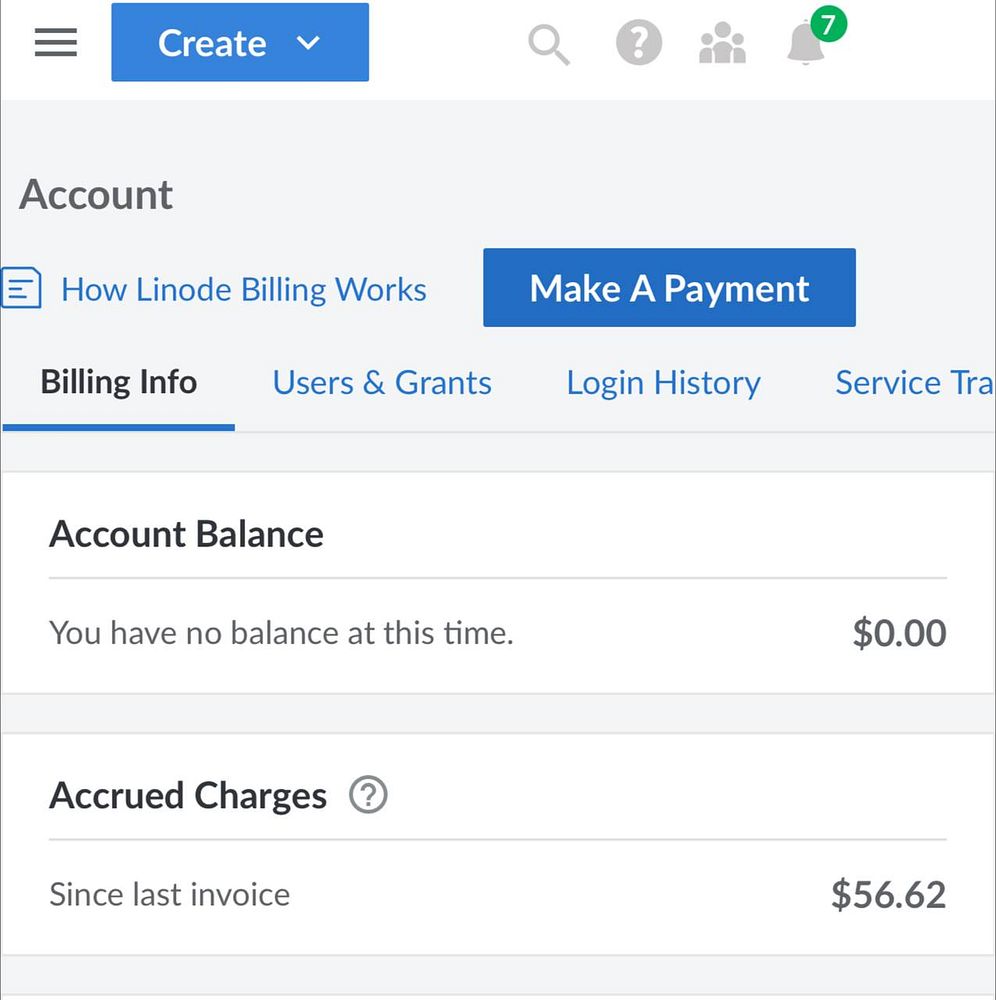Screen dimensions: 996x1000
Task: Tap the search magnifier icon
Action: pos(548,44)
